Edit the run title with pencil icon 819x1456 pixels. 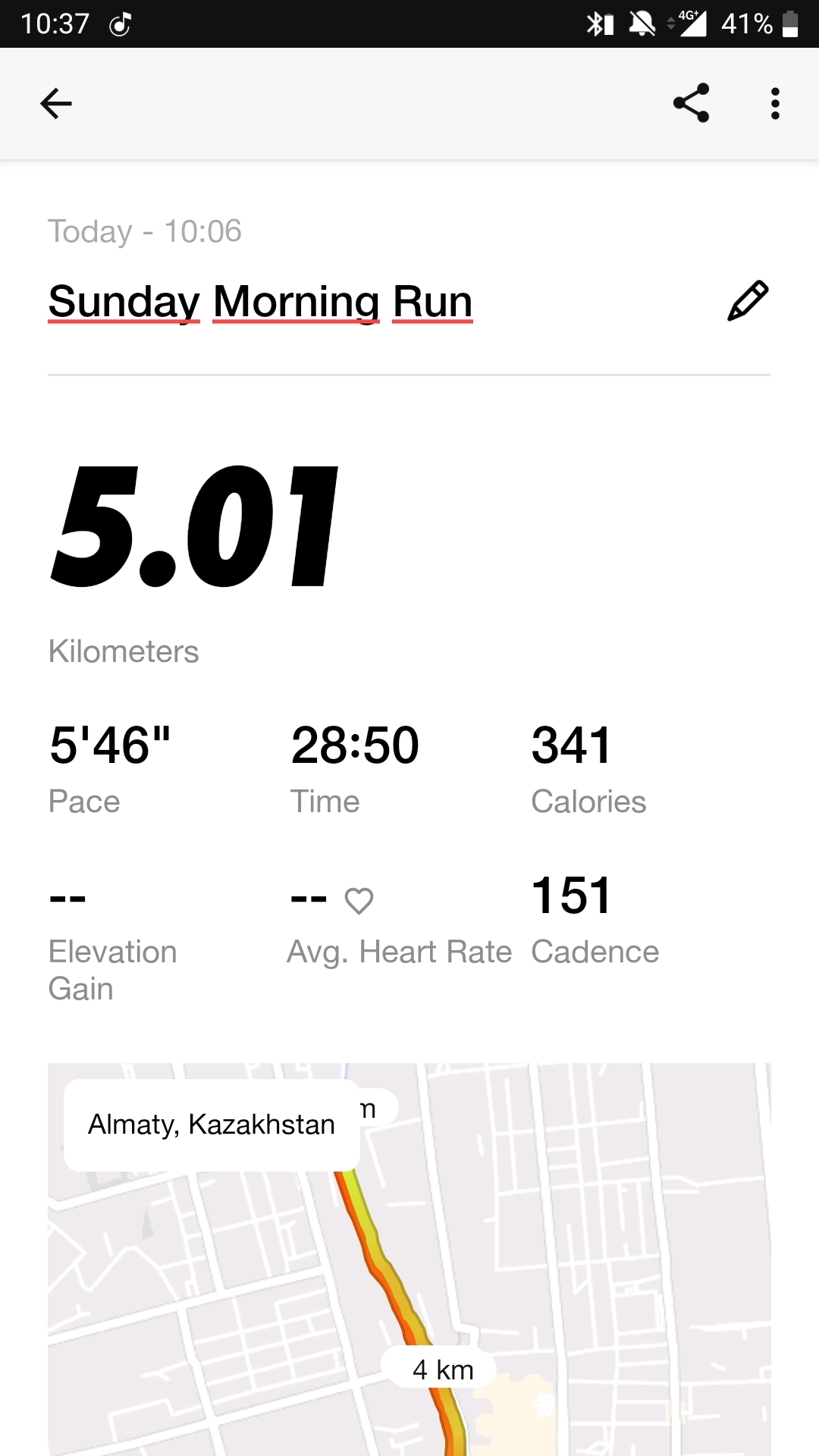(x=748, y=301)
